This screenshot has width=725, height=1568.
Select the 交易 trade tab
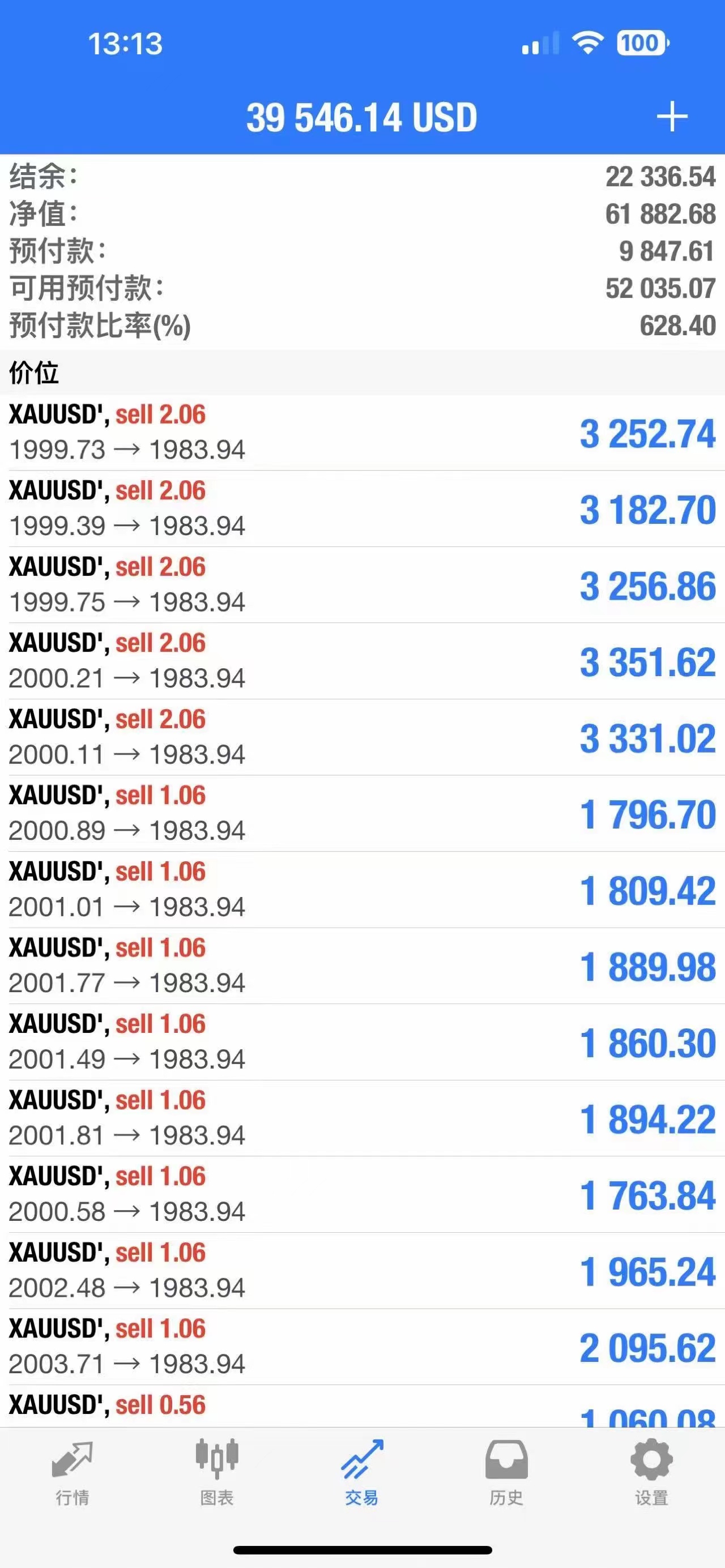(361, 1473)
